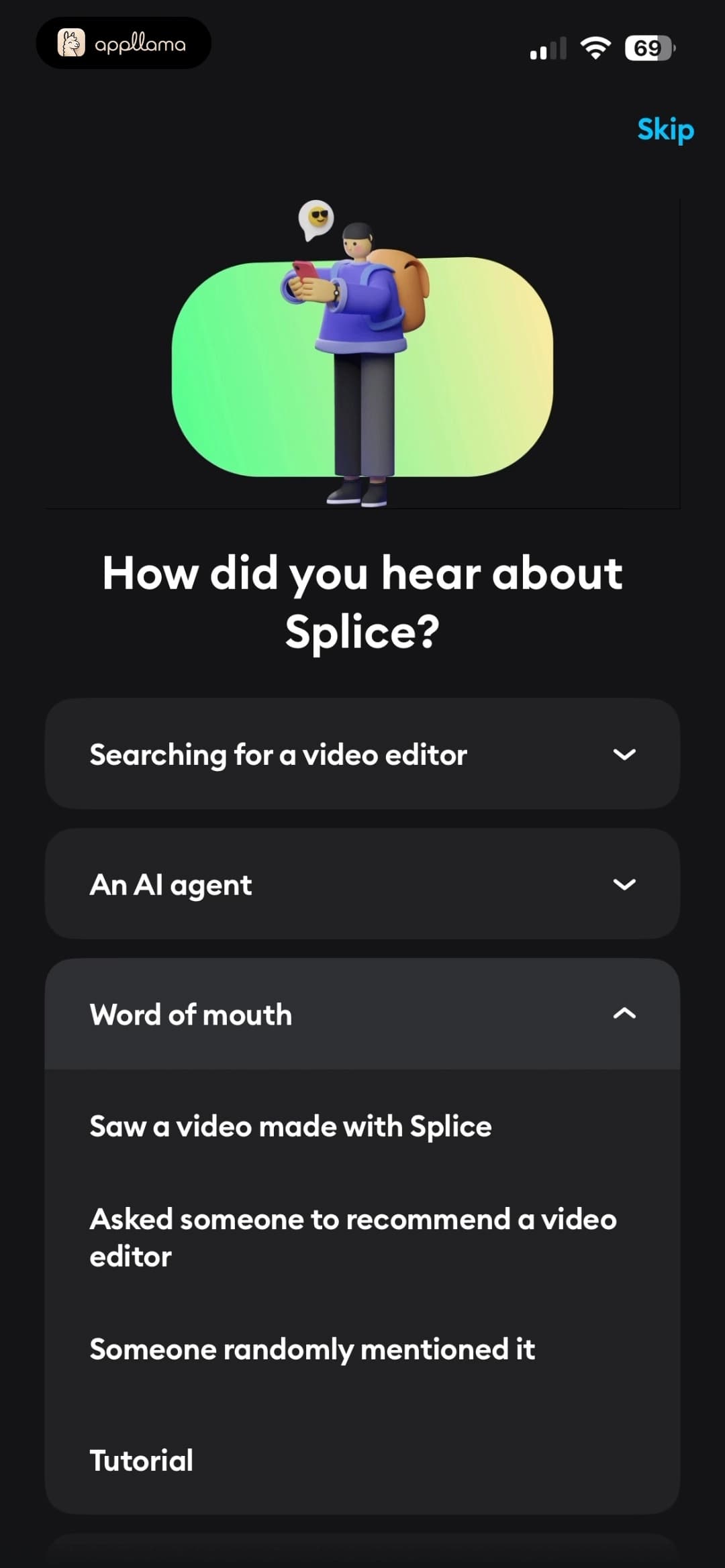Collapse the Word of mouth section
725x1568 pixels.
[x=362, y=1014]
